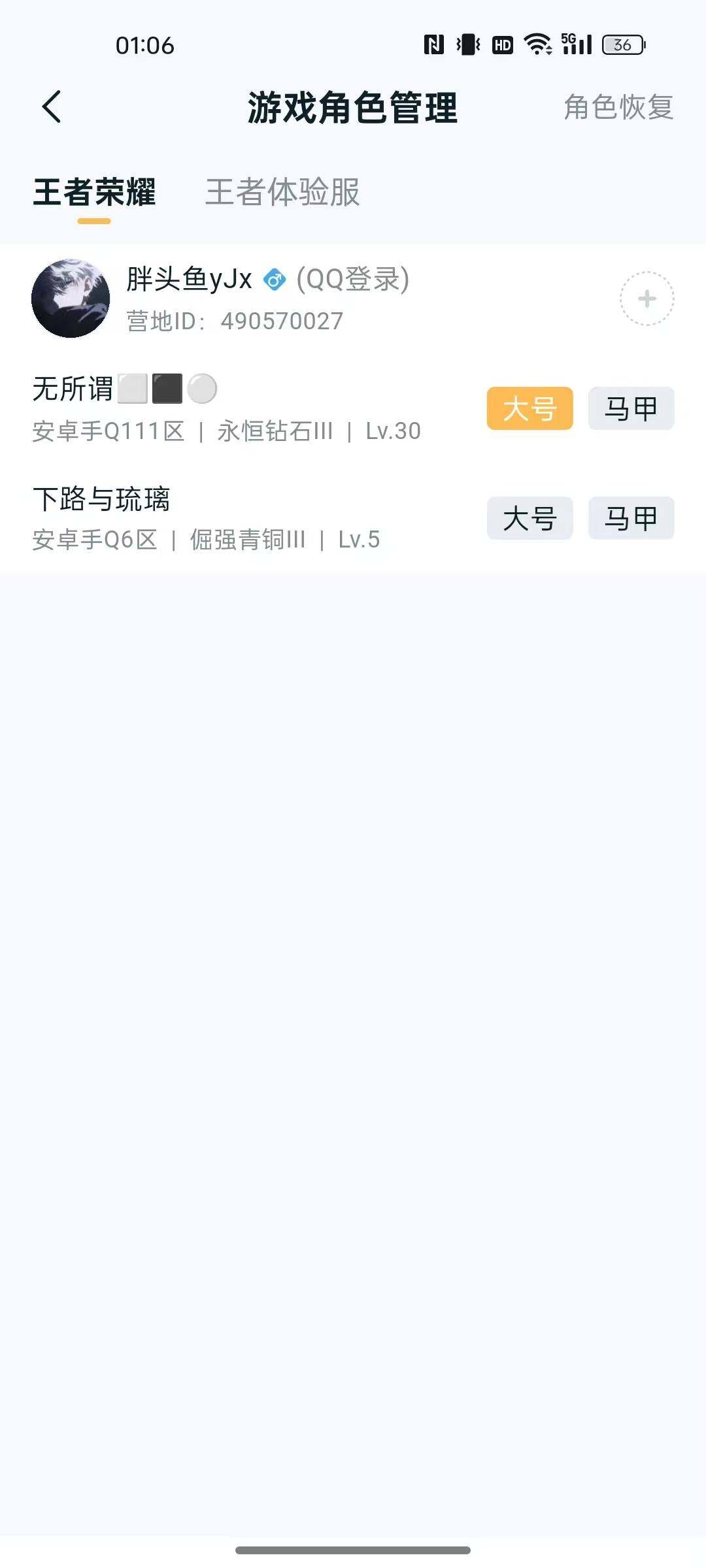
Task: Open the profile avatar of 胖头鱼yJx
Action: click(71, 297)
